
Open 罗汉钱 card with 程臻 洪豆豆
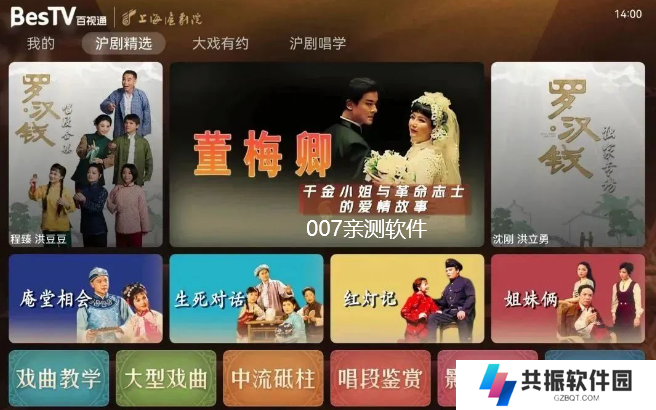click(x=86, y=154)
